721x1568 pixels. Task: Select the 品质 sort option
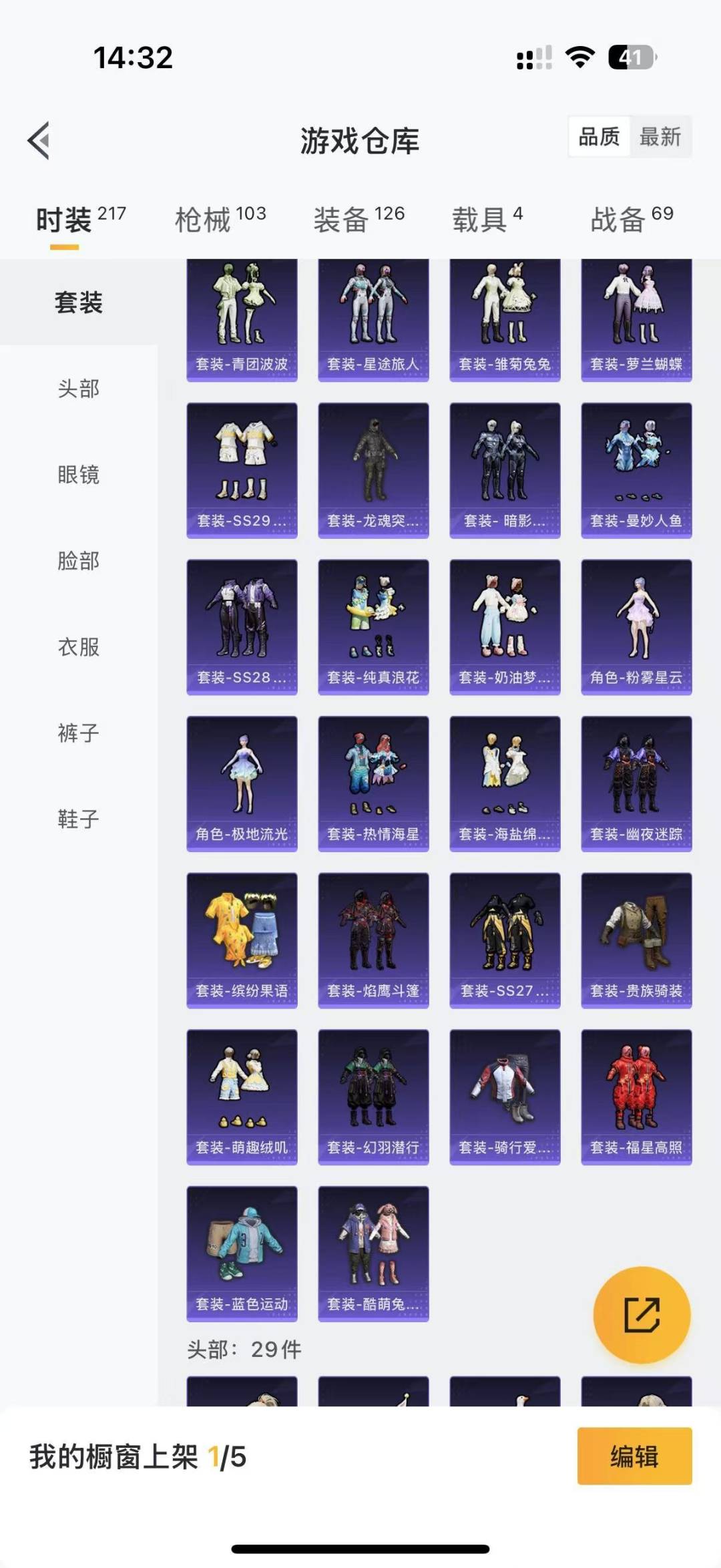599,137
